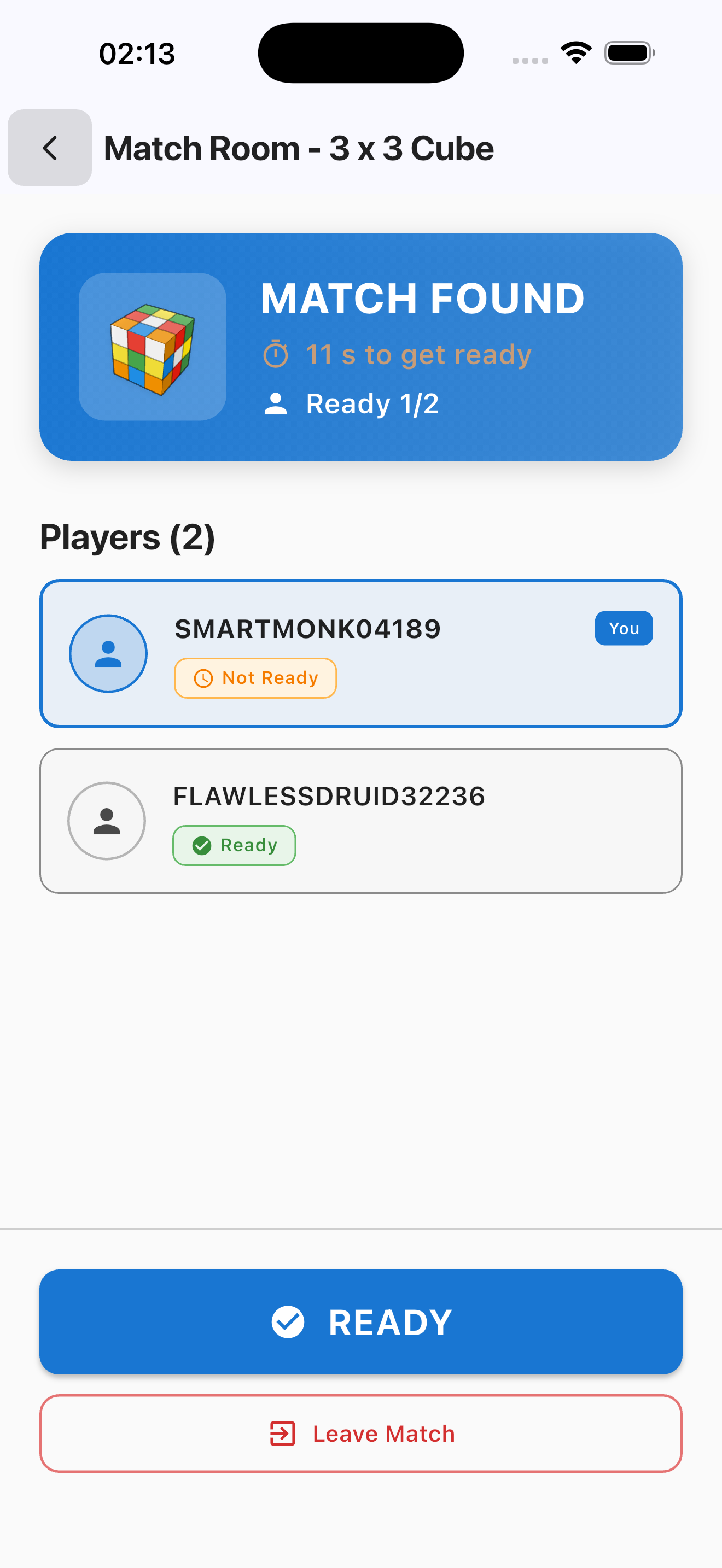Tap the exit icon inside Leave Match

tap(281, 1434)
